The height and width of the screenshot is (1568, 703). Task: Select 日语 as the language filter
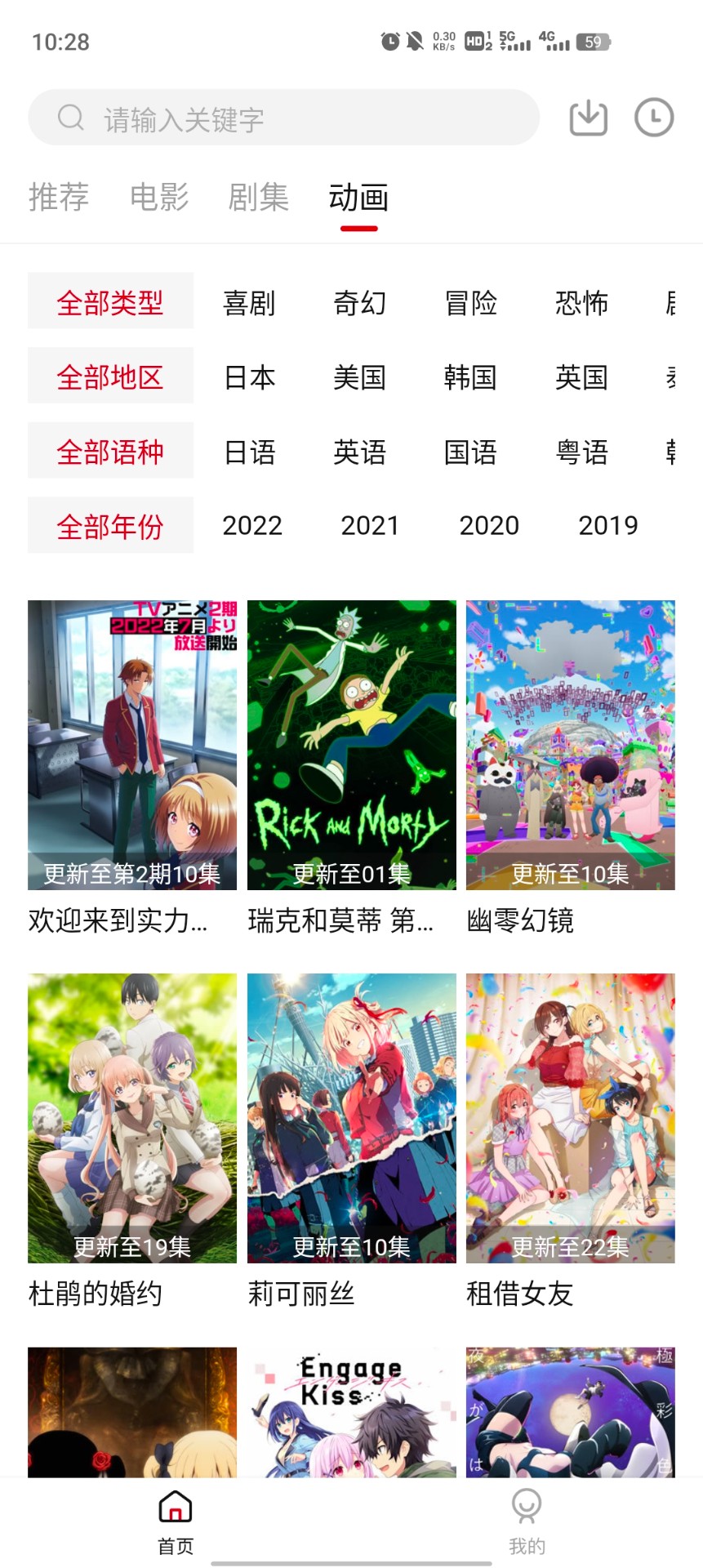pyautogui.click(x=250, y=452)
